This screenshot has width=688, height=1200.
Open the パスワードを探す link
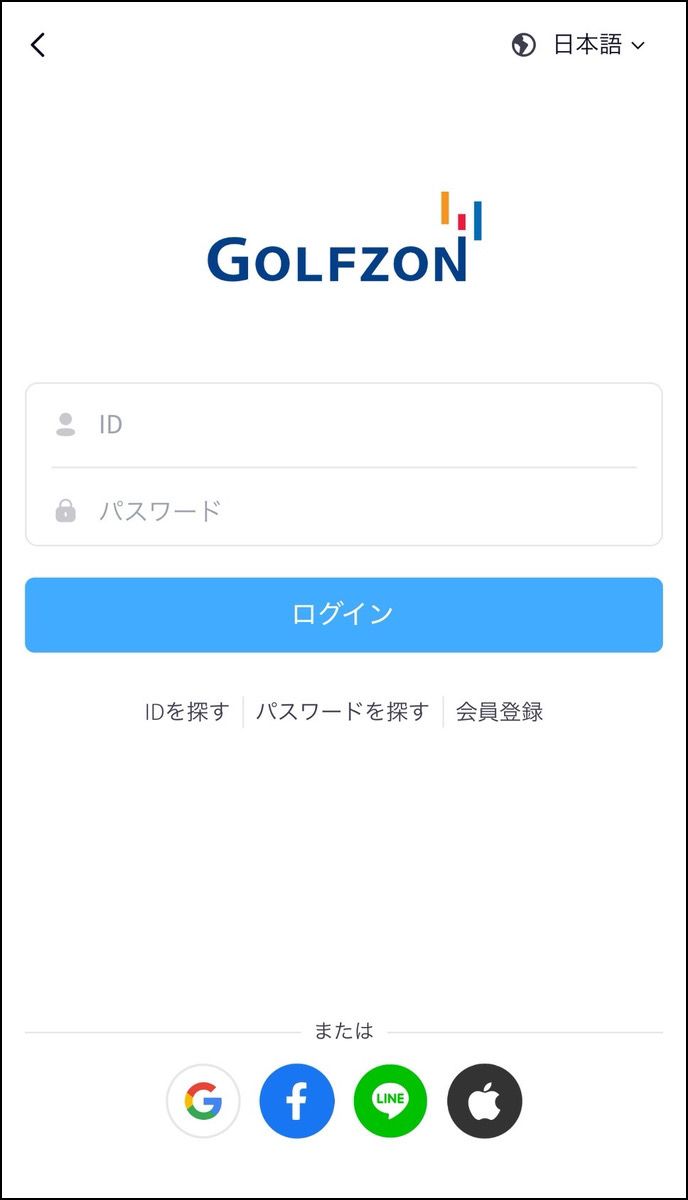click(342, 712)
